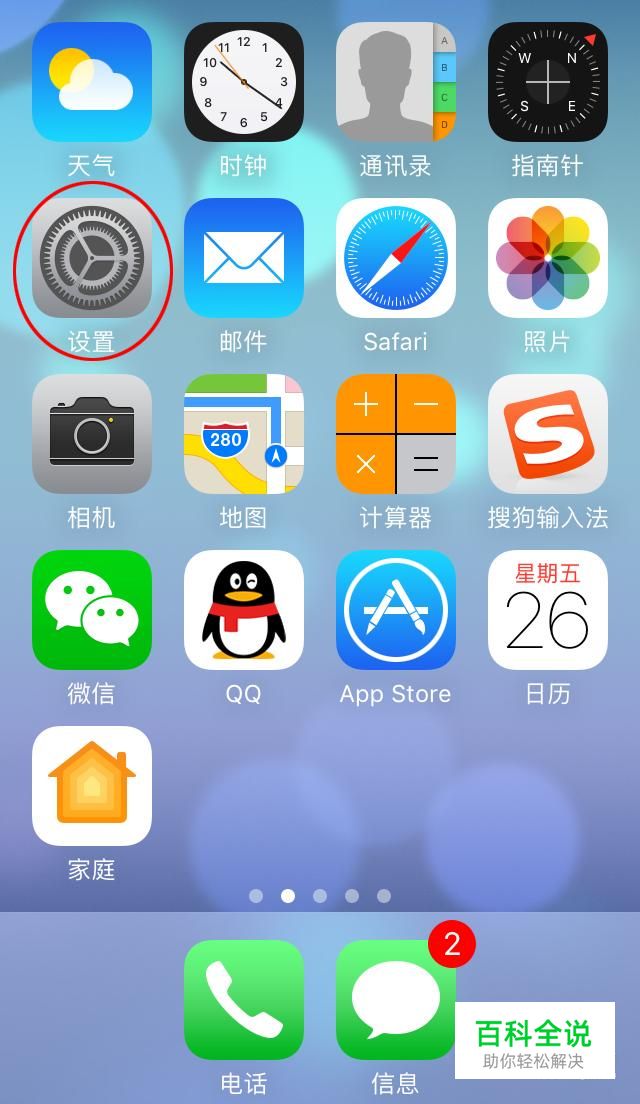Open the 指南针 compass app
Screen dimensions: 640x1104
tap(548, 82)
